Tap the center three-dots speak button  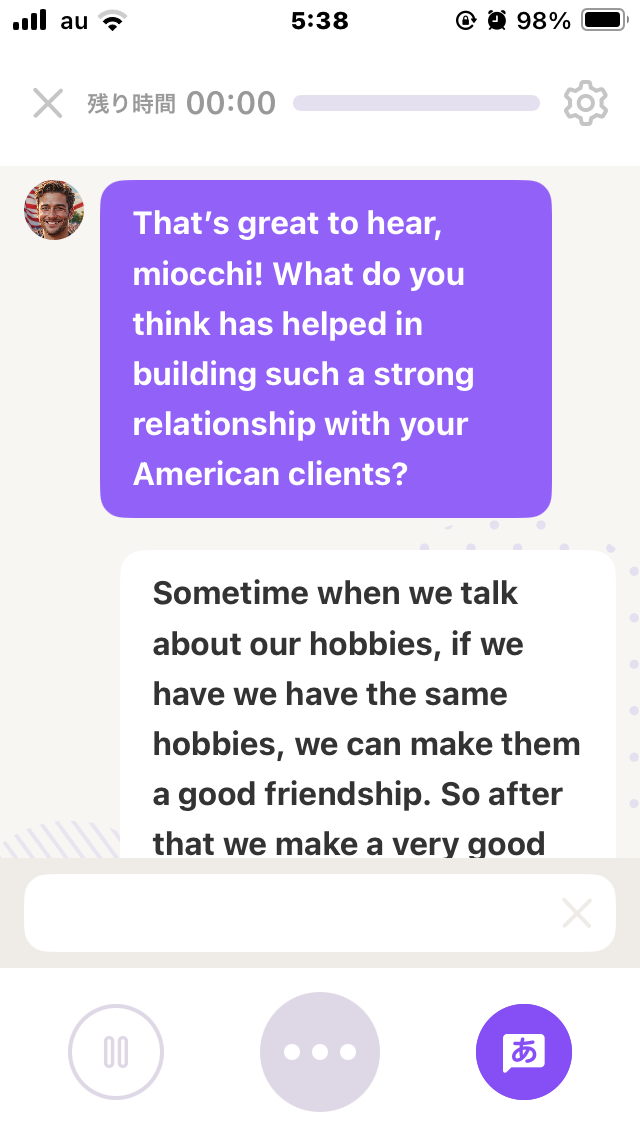(320, 1051)
